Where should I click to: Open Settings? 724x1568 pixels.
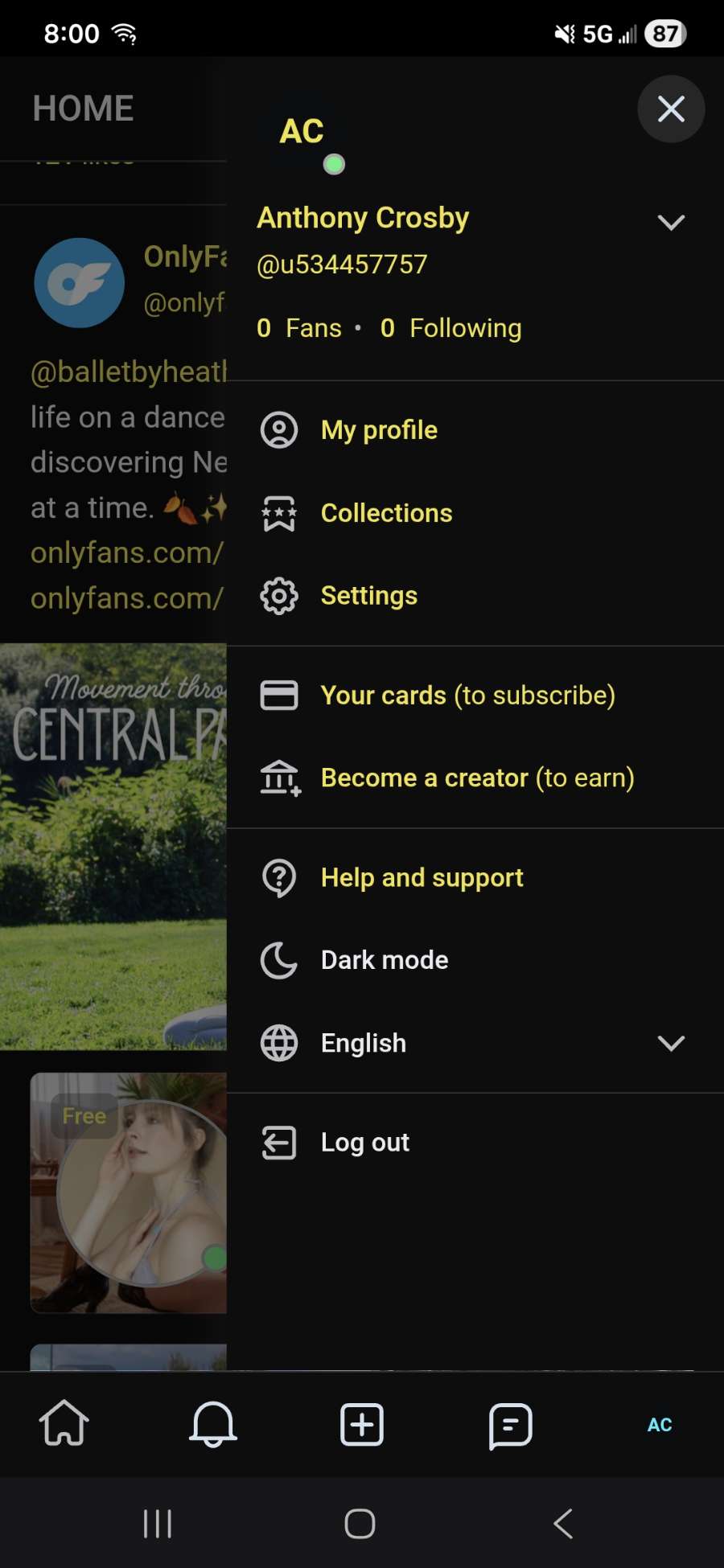click(x=368, y=596)
